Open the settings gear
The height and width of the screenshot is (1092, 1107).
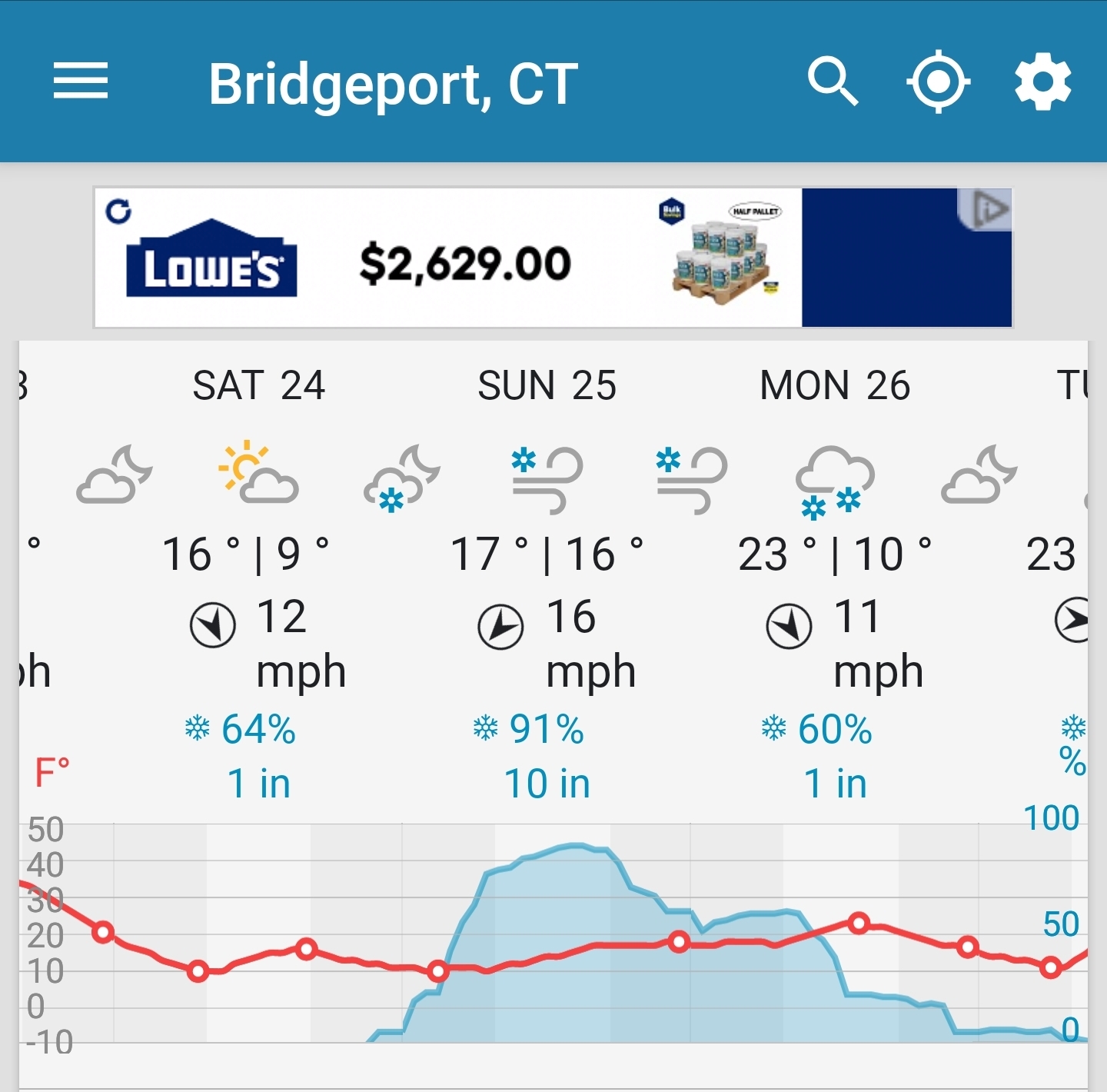click(1042, 82)
